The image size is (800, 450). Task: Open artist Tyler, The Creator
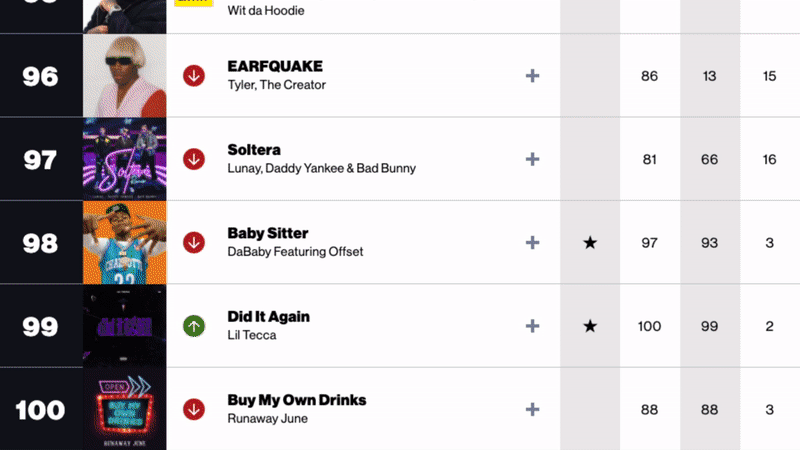(276, 86)
